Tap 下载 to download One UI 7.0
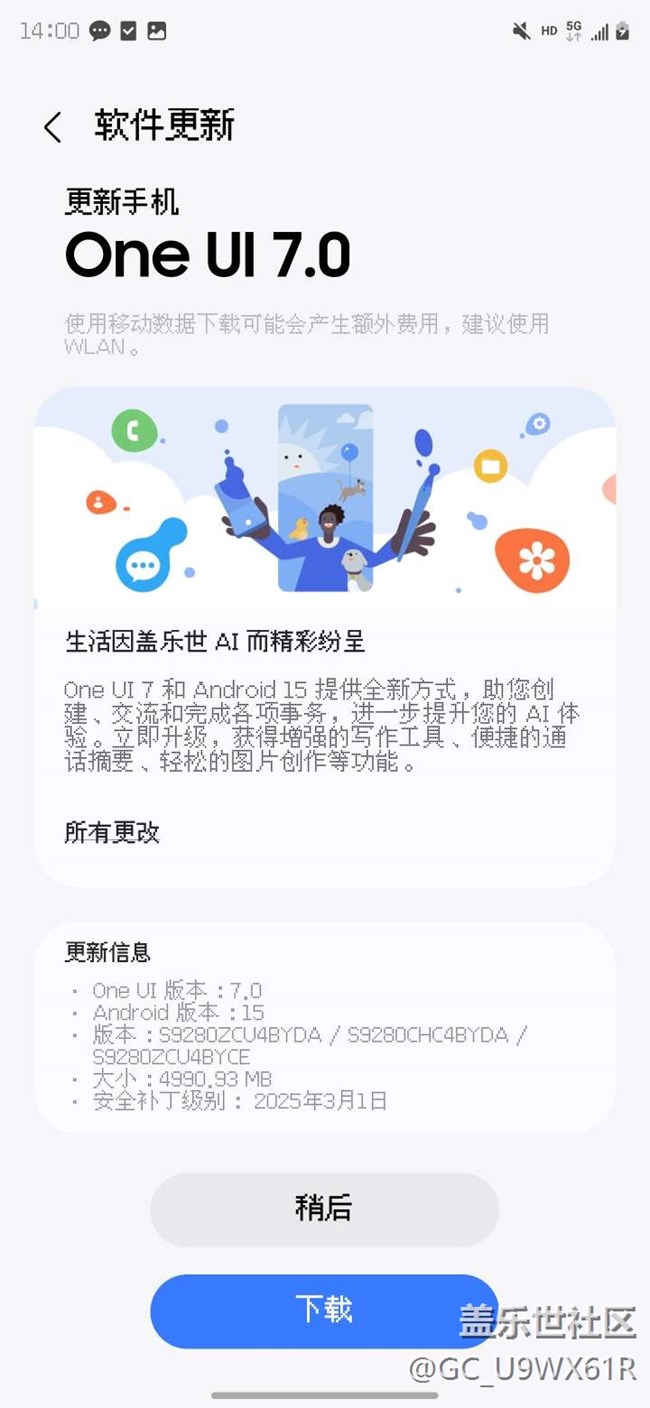Screen dimensions: 650x1408 (x=324, y=1310)
